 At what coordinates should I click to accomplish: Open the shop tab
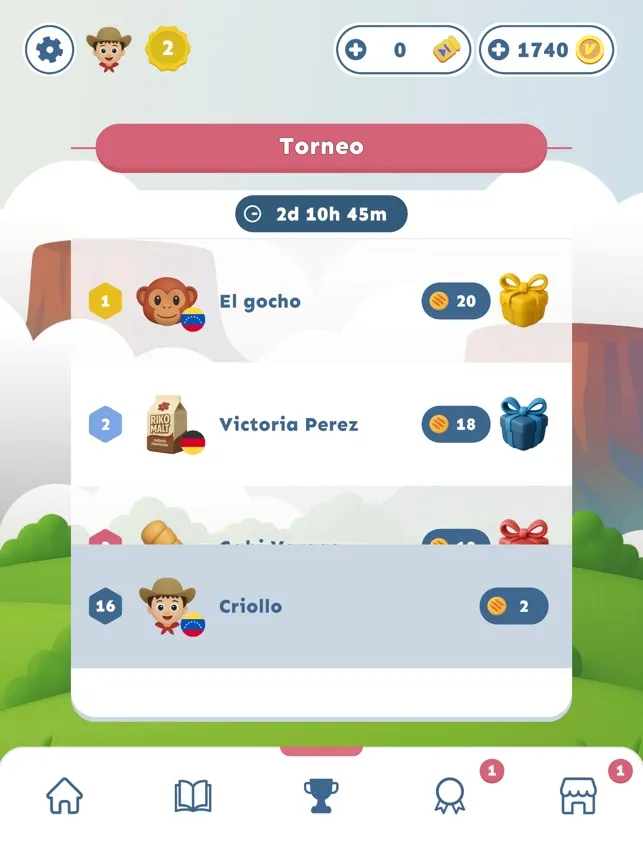(x=577, y=796)
